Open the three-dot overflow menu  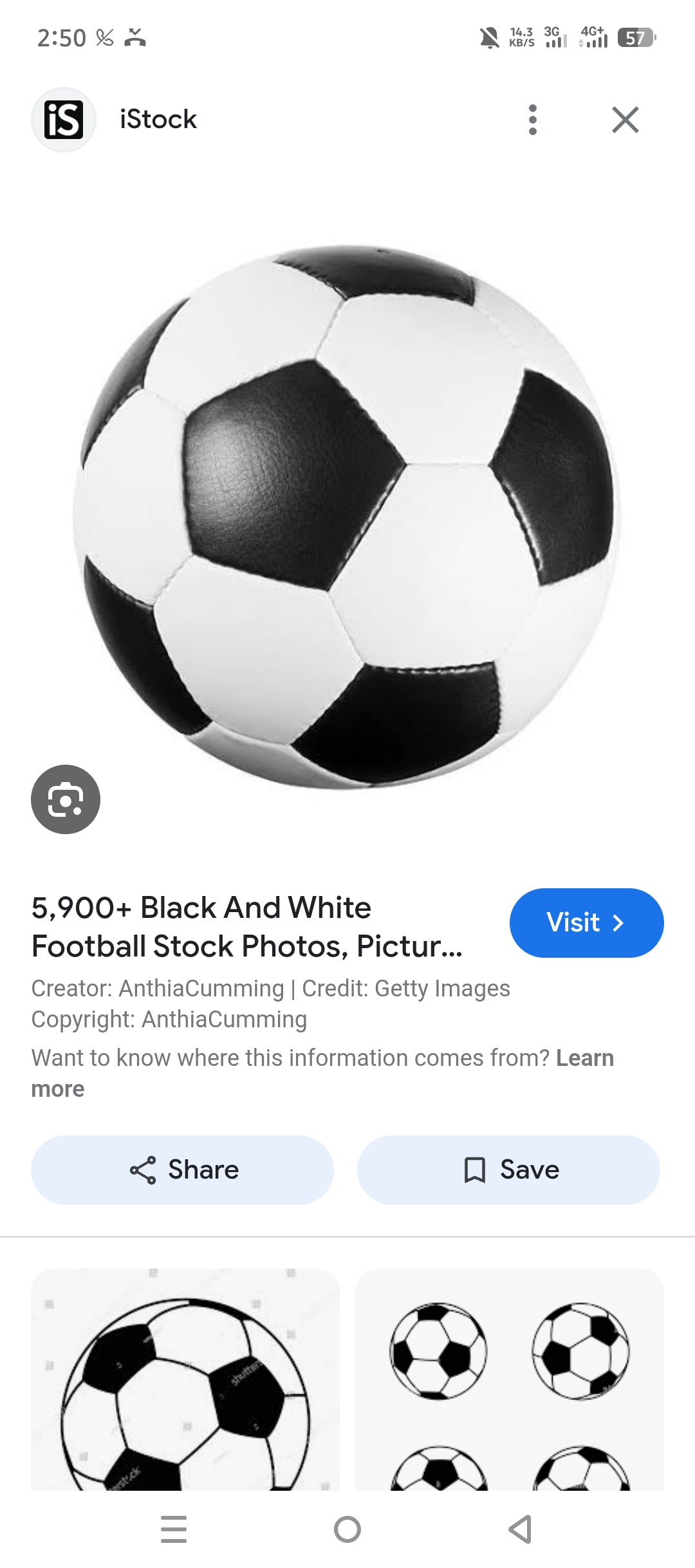click(x=532, y=120)
